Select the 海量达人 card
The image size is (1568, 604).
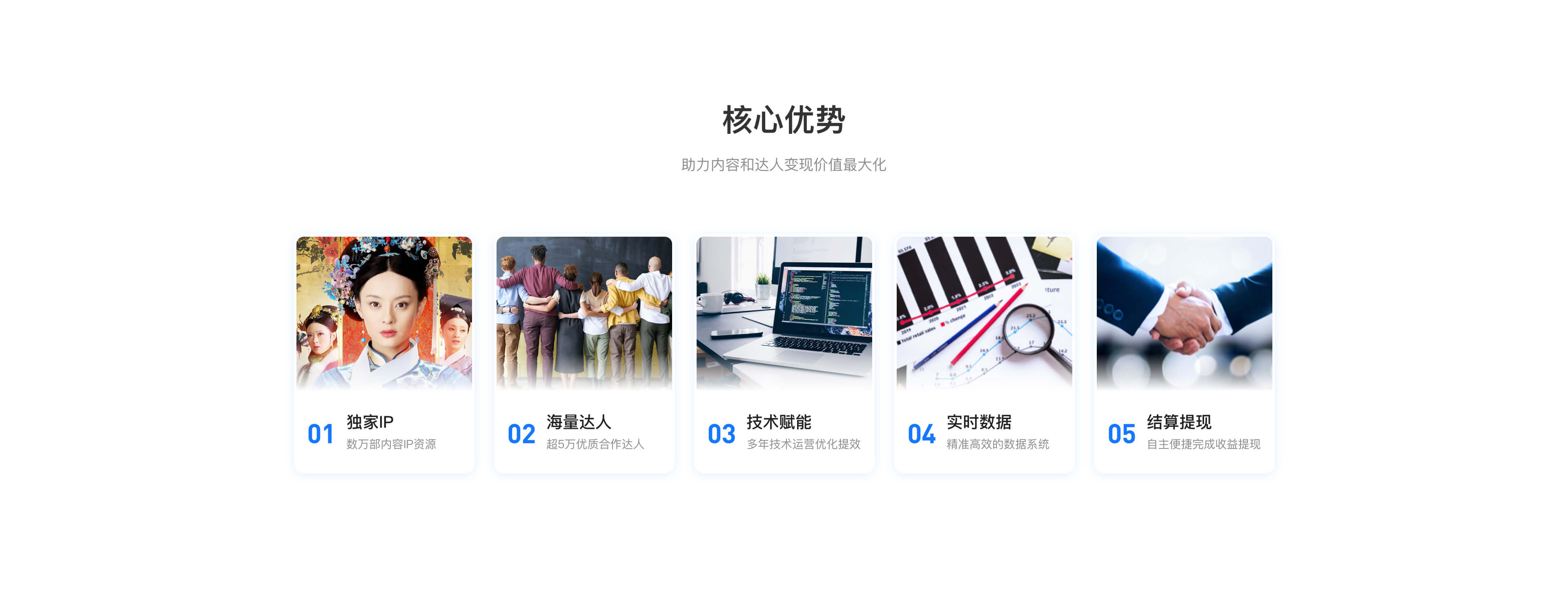click(x=584, y=354)
